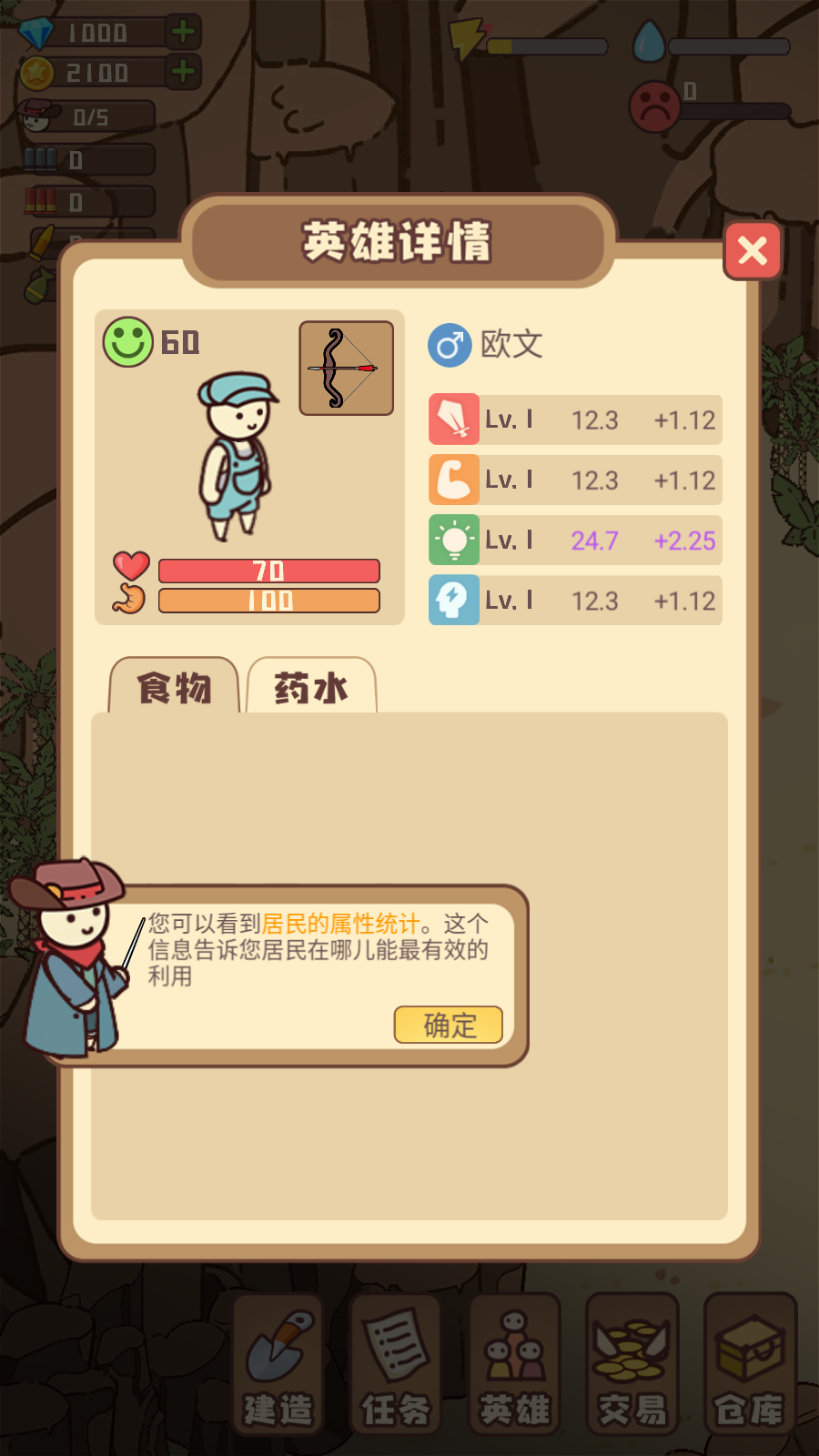Switch to the 食物 tab
Viewport: 819px width, 1456px height.
[174, 687]
